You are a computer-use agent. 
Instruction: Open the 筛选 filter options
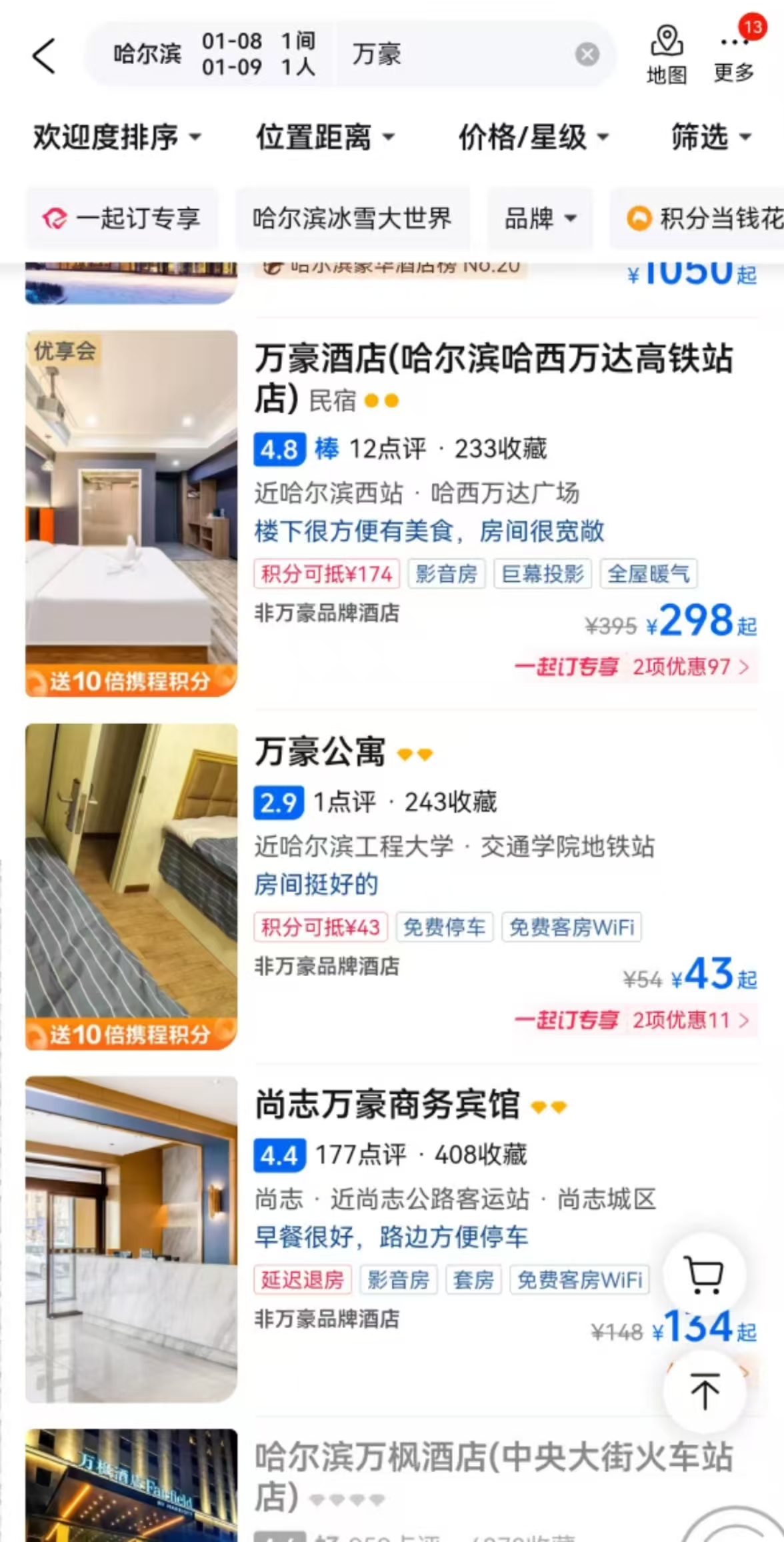click(711, 137)
